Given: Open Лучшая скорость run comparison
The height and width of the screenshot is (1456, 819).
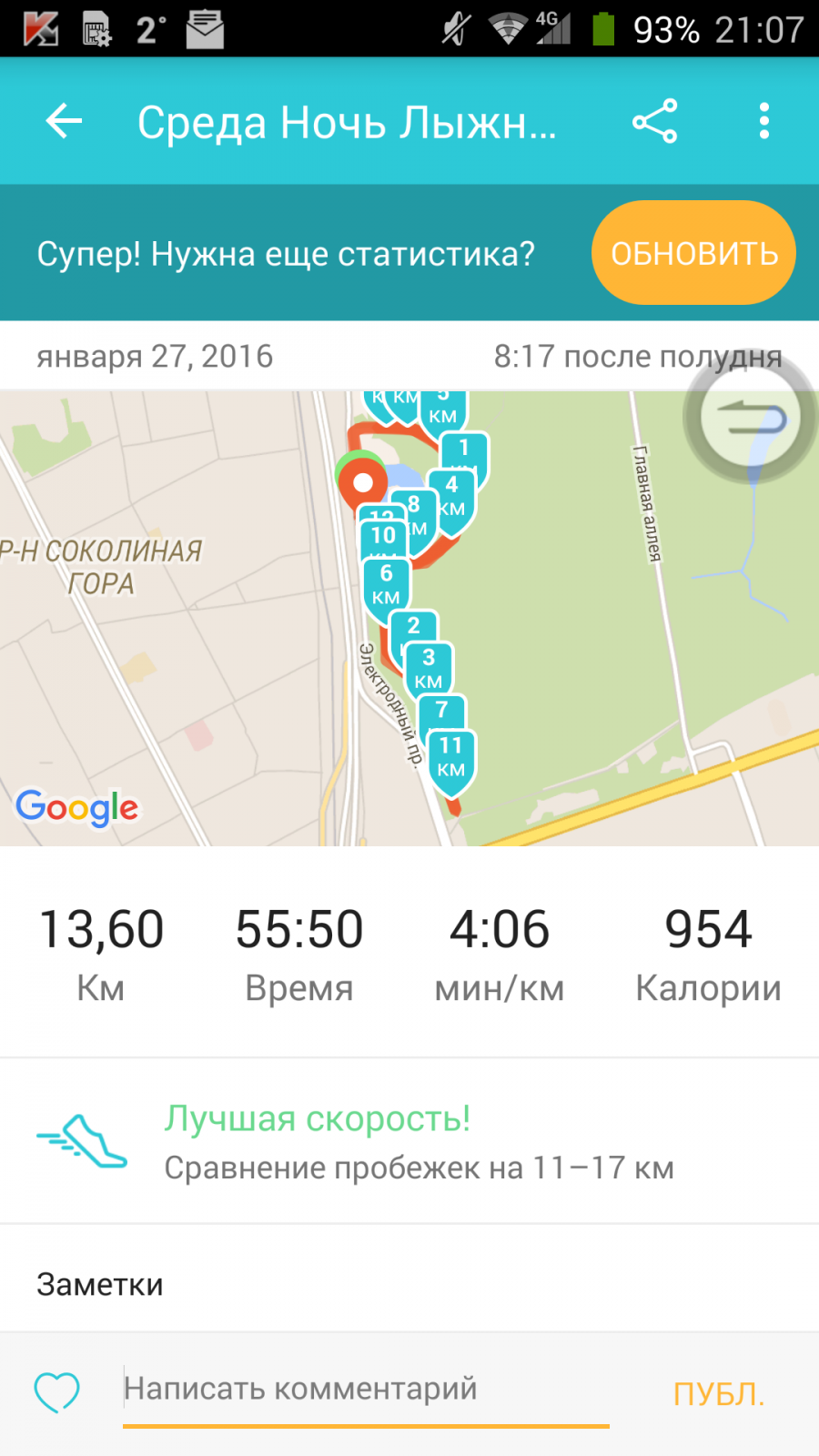Looking at the screenshot, I should click(x=409, y=1141).
